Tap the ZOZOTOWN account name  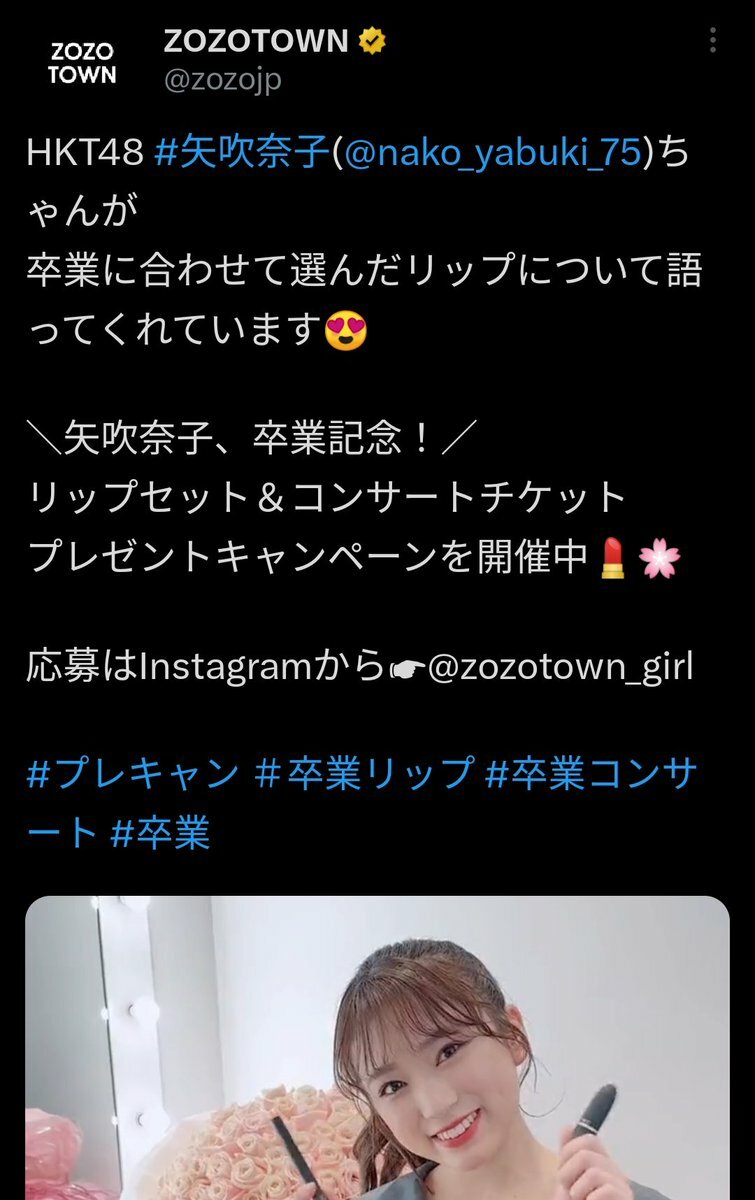coord(256,42)
